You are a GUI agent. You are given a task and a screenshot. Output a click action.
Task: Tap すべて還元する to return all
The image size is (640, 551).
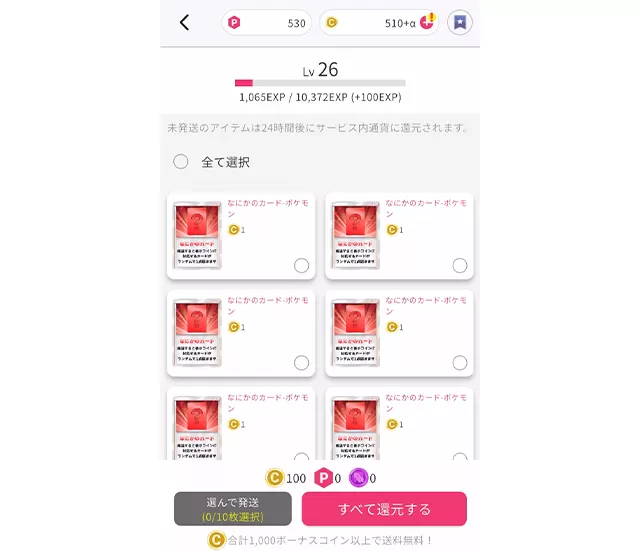(384, 509)
